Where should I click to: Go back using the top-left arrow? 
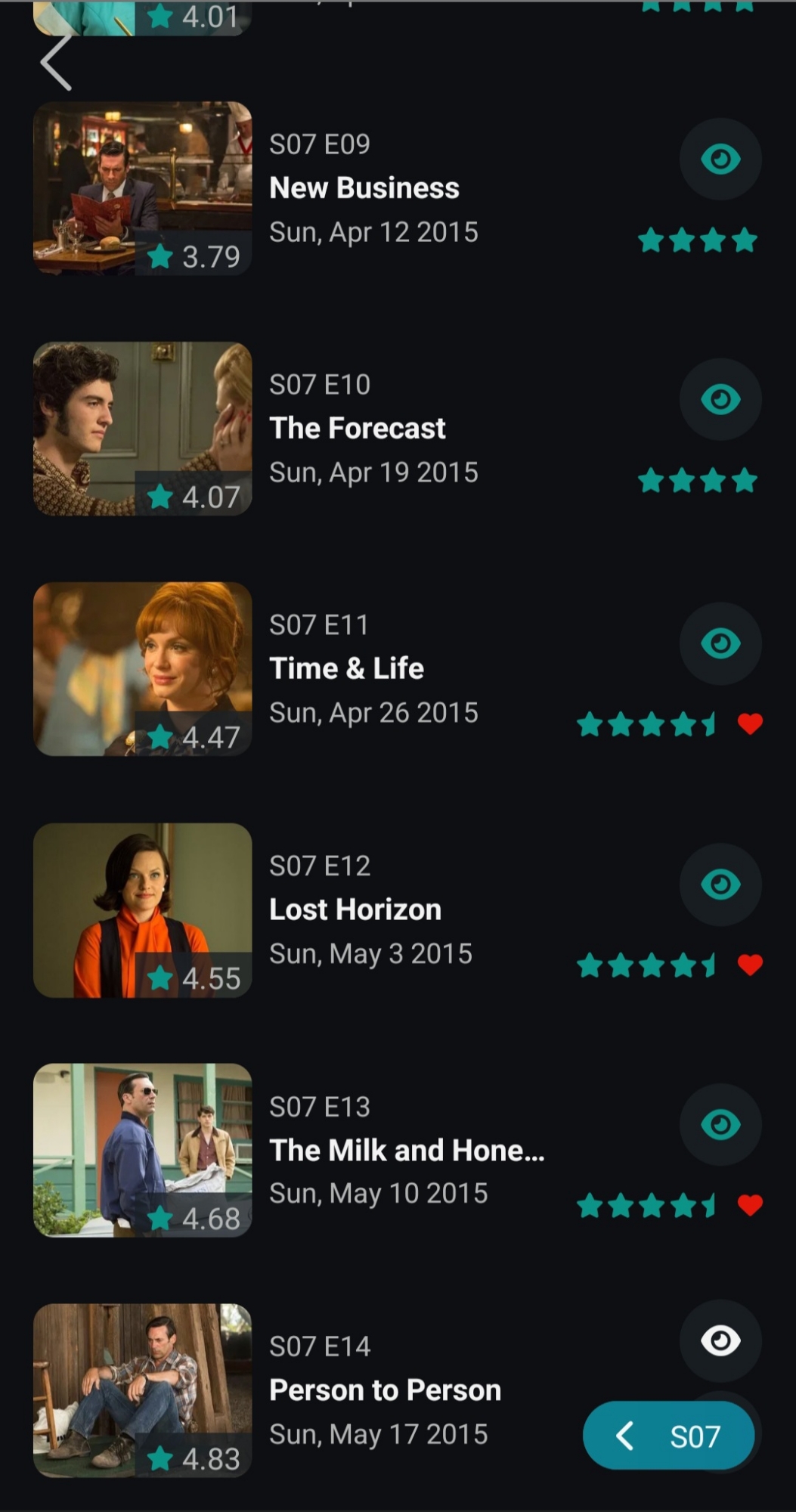pyautogui.click(x=56, y=64)
